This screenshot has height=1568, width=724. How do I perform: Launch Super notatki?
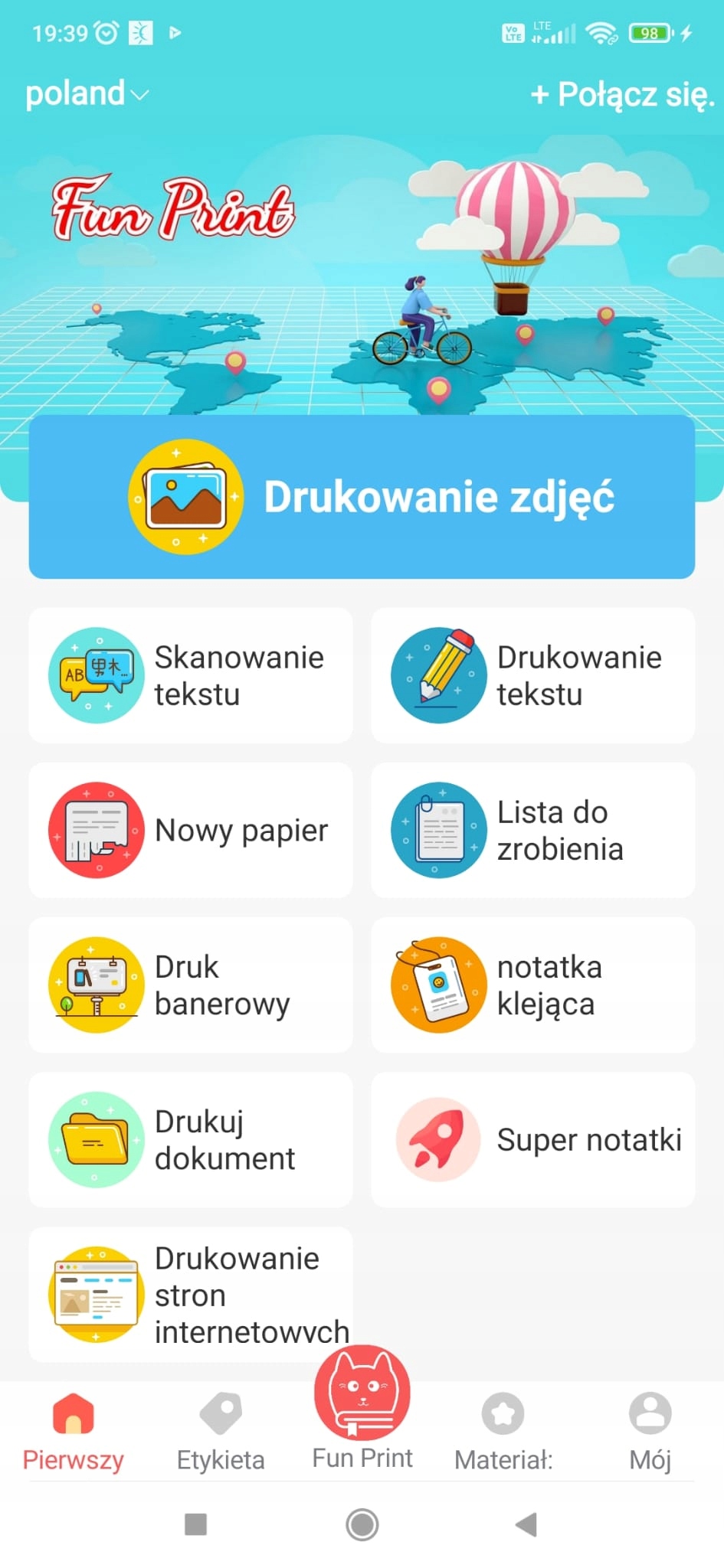coord(533,1139)
